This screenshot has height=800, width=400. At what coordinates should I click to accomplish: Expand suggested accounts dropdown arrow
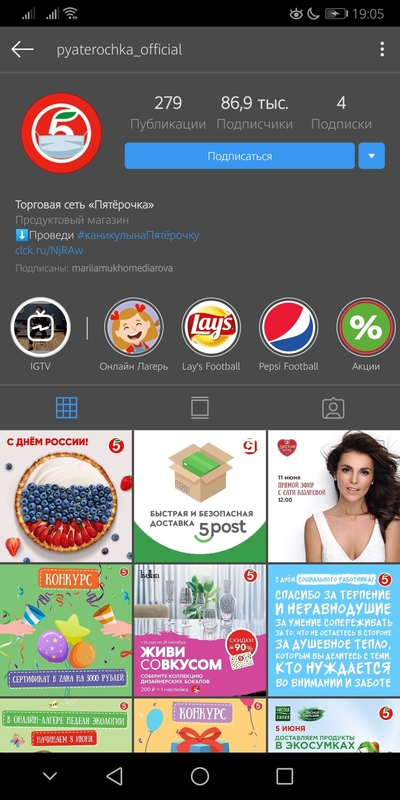[371, 156]
